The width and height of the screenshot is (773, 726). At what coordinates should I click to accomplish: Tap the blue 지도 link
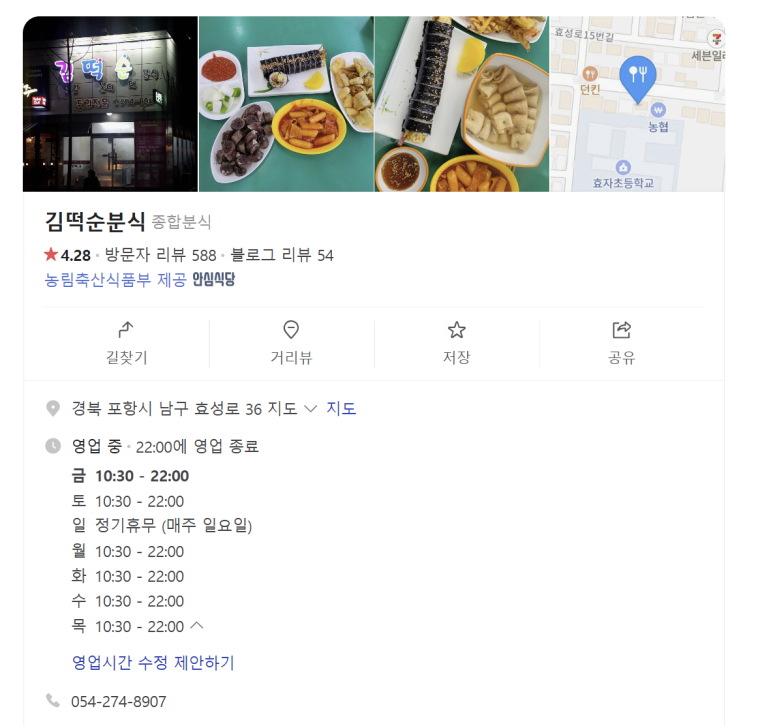[x=341, y=408]
